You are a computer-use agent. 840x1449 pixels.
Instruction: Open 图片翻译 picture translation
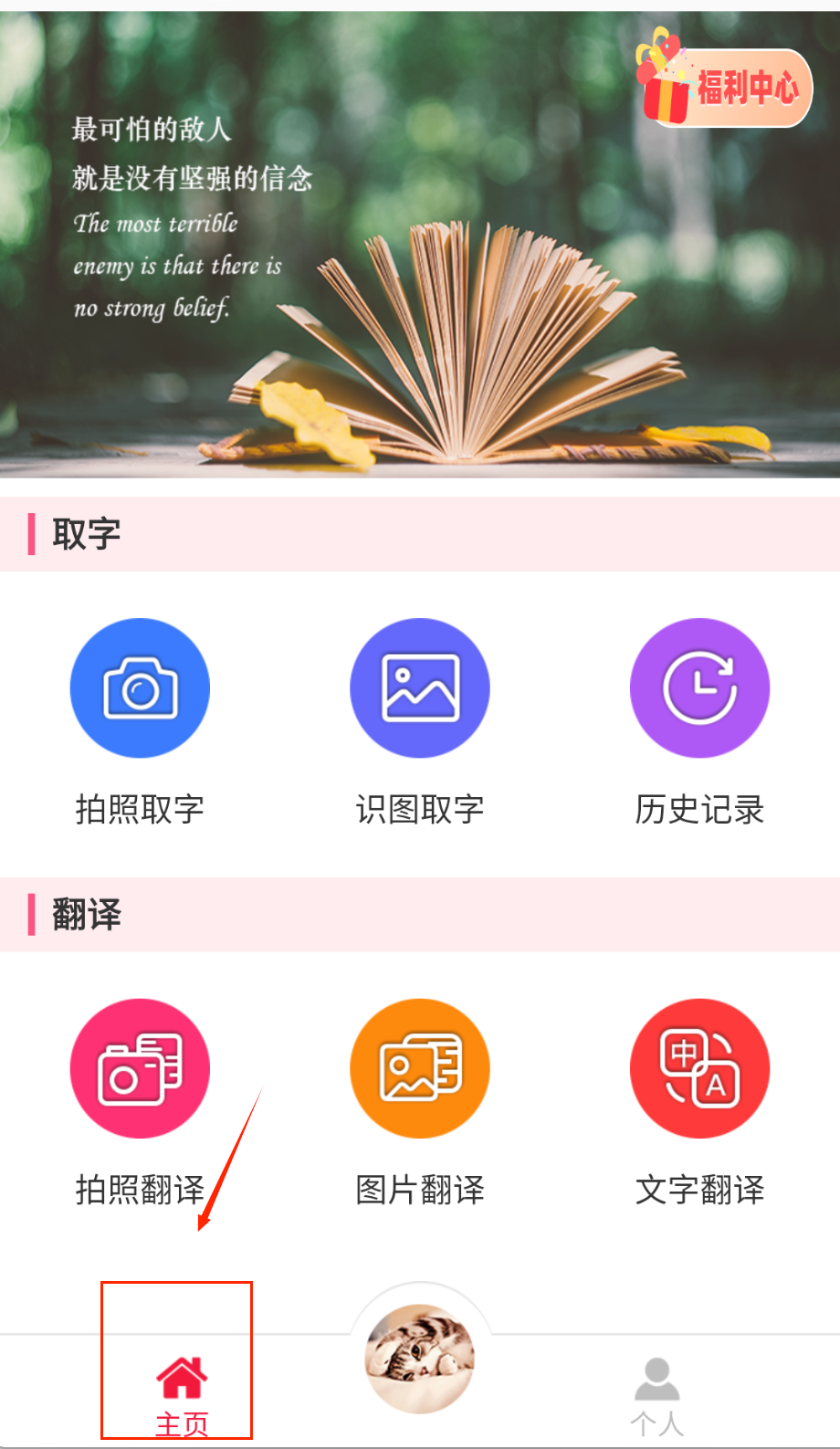[420, 1068]
